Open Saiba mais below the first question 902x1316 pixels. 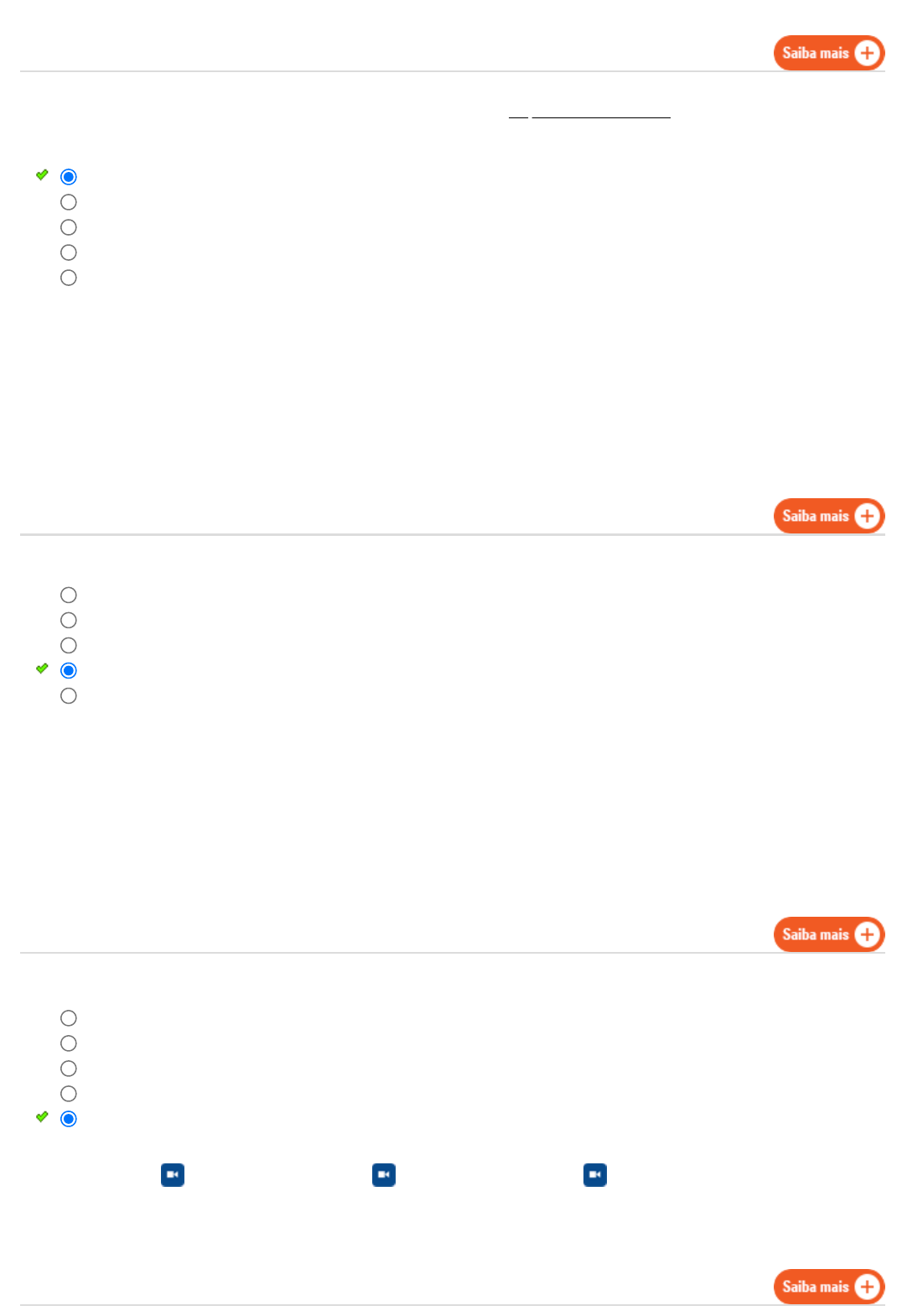point(828,516)
